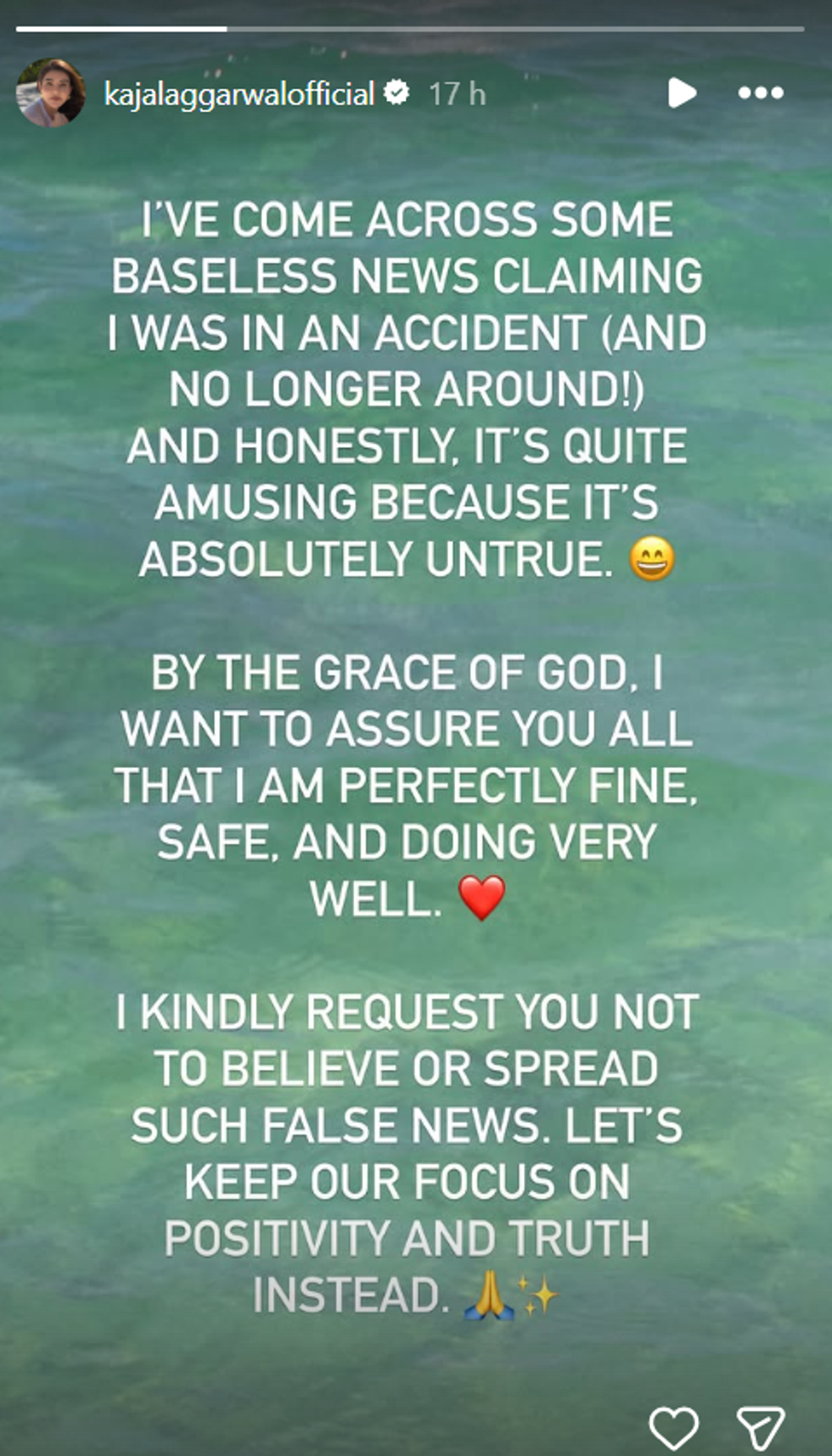
Task: Open kajalaggarwalofficial's profile picture
Action: [x=50, y=93]
